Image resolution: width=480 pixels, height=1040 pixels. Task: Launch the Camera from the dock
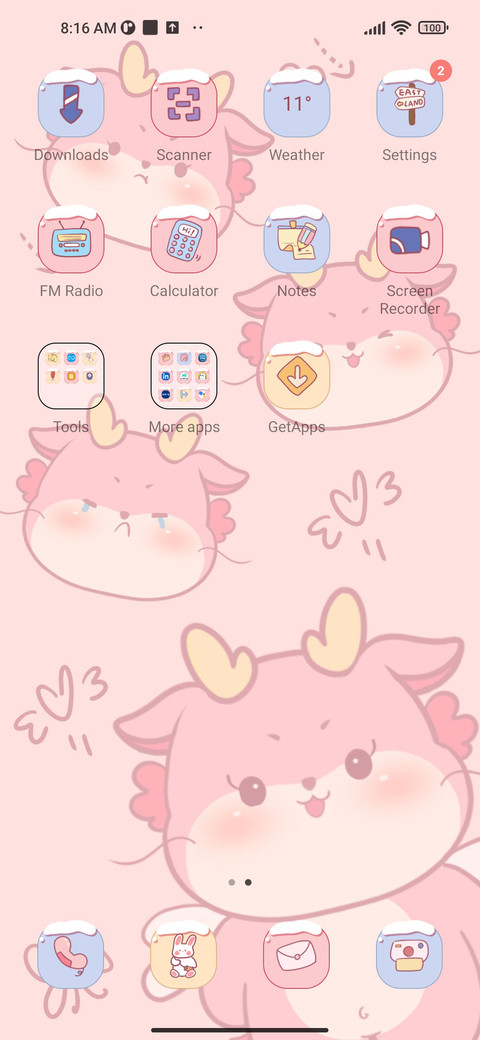409,954
